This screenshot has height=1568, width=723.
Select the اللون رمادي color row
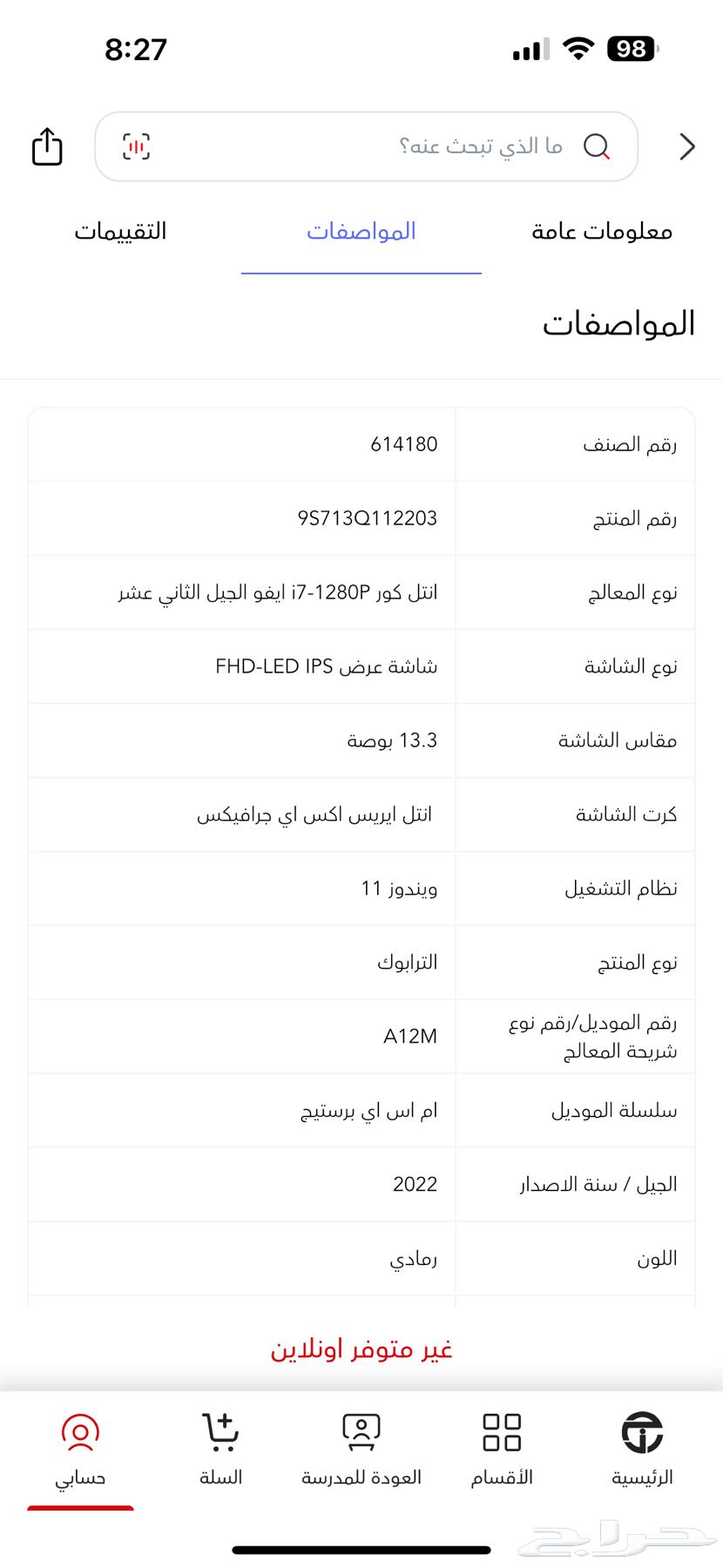(x=361, y=1258)
